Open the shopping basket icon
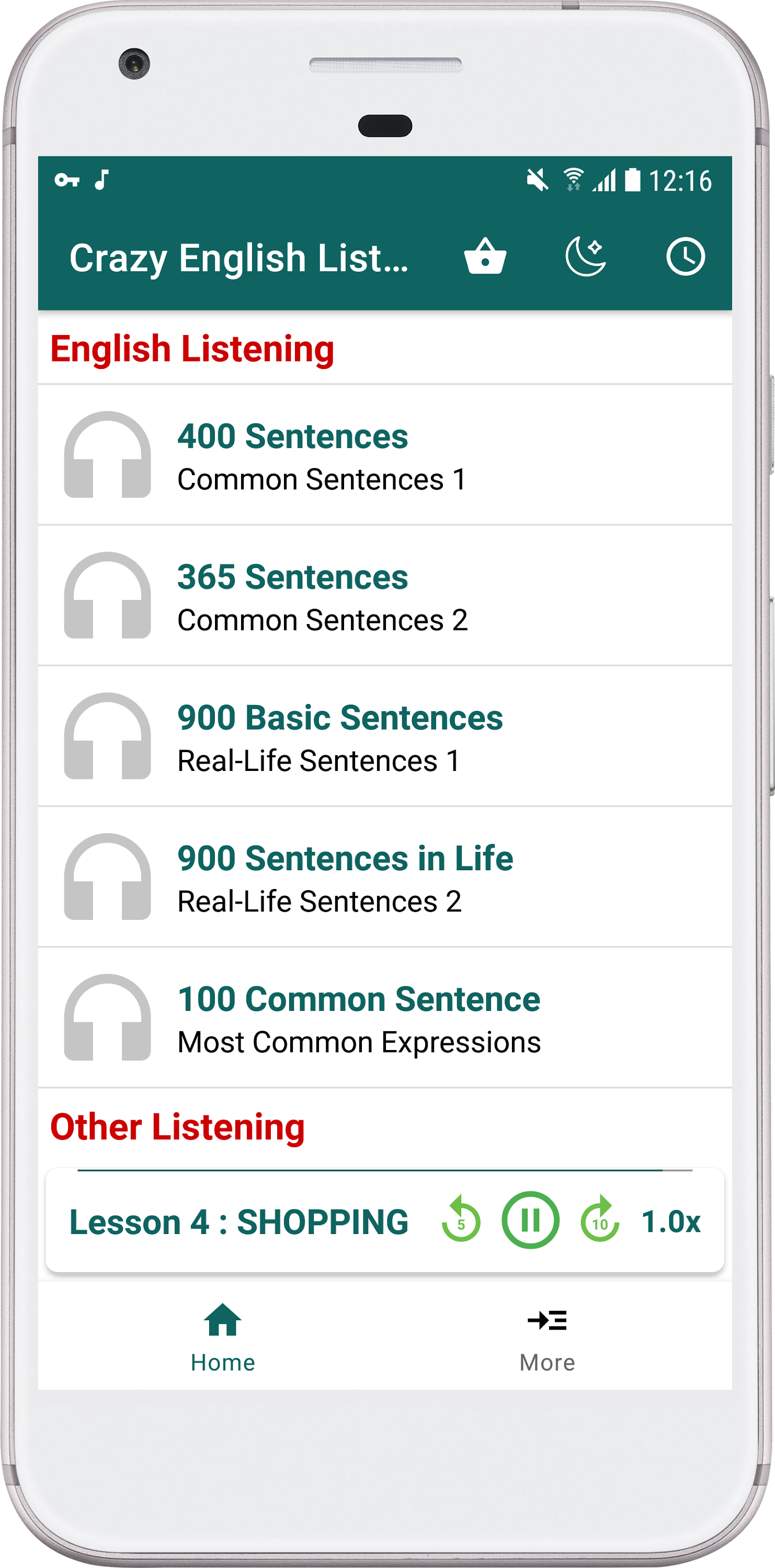Viewport: 775px width, 1568px height. [x=485, y=257]
